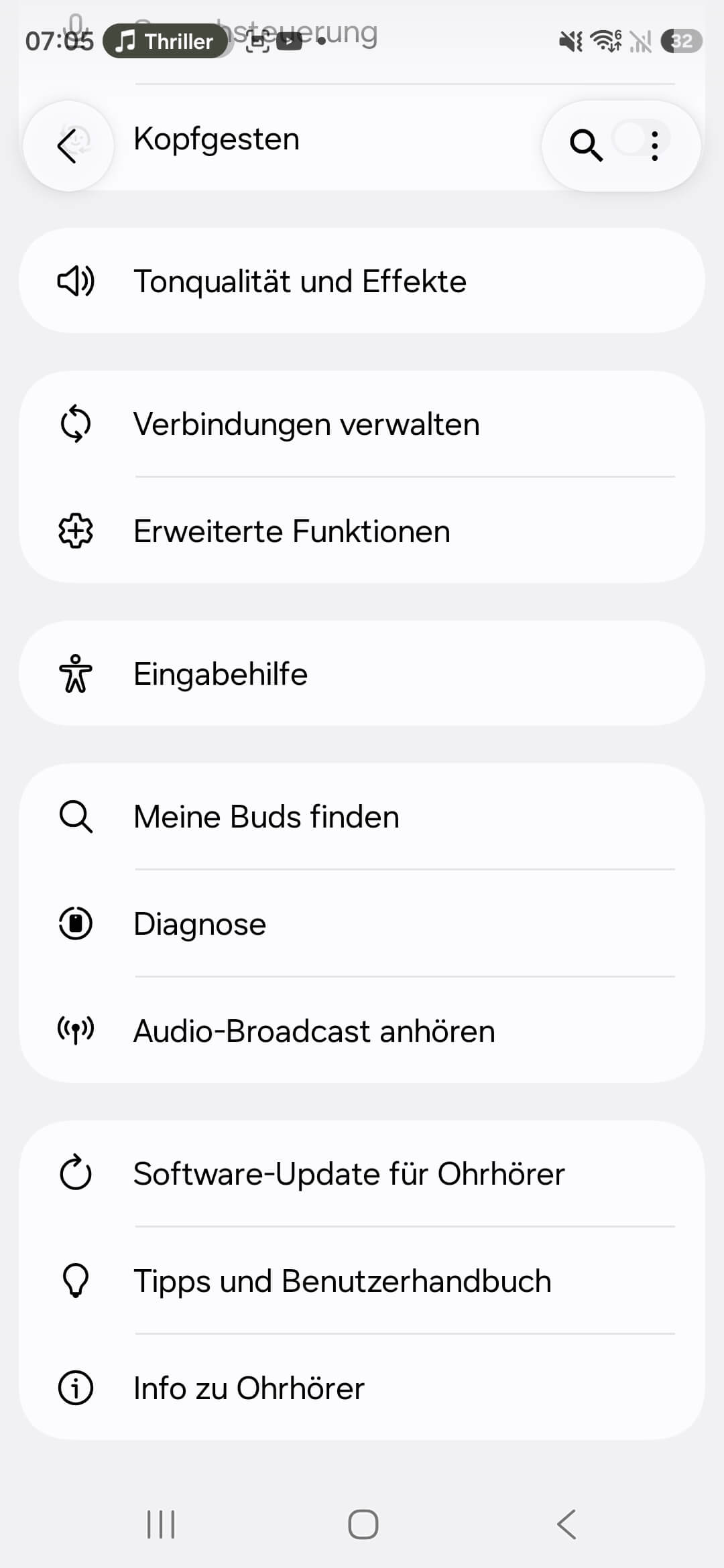
Task: Open Audio-Broadcast anhören
Action: [362, 1031]
